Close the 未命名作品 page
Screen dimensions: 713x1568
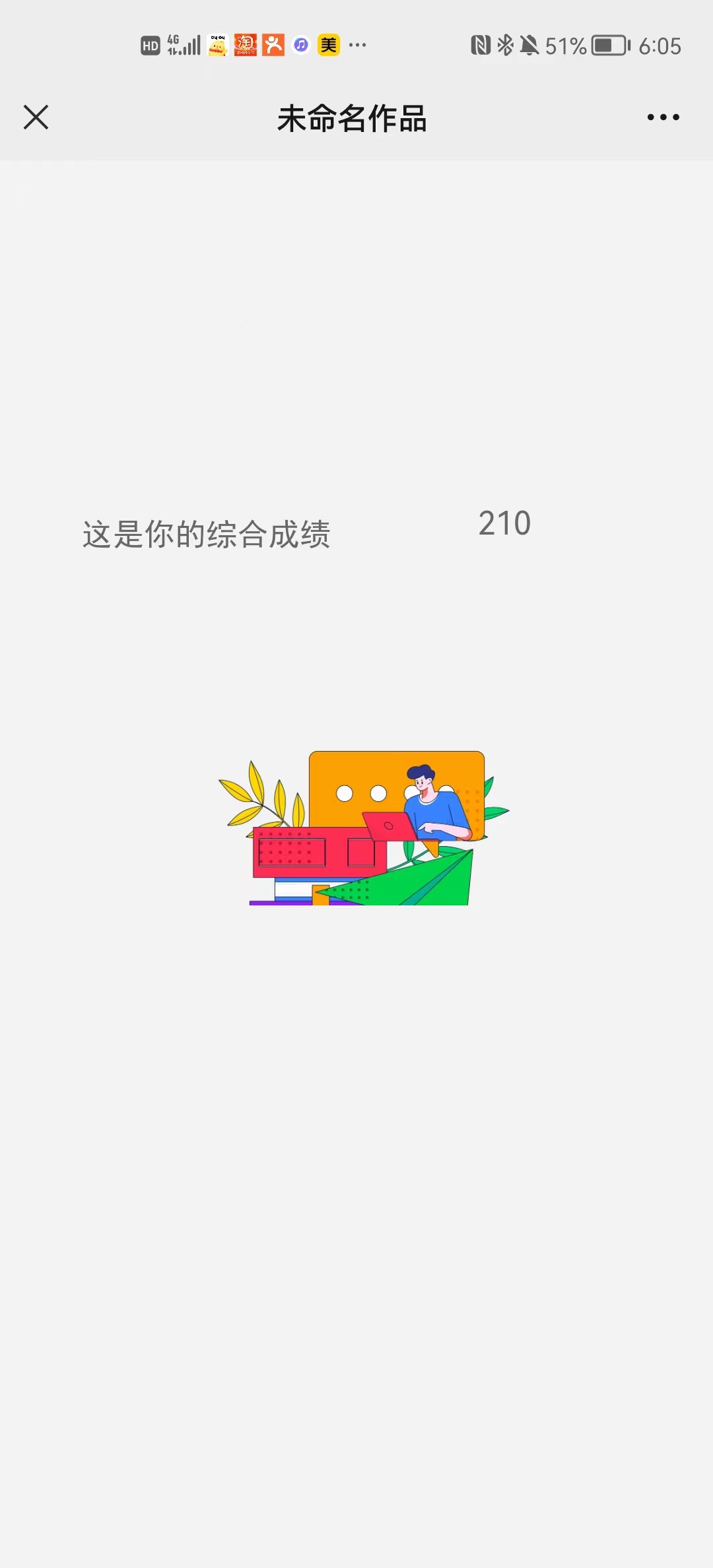click(36, 117)
